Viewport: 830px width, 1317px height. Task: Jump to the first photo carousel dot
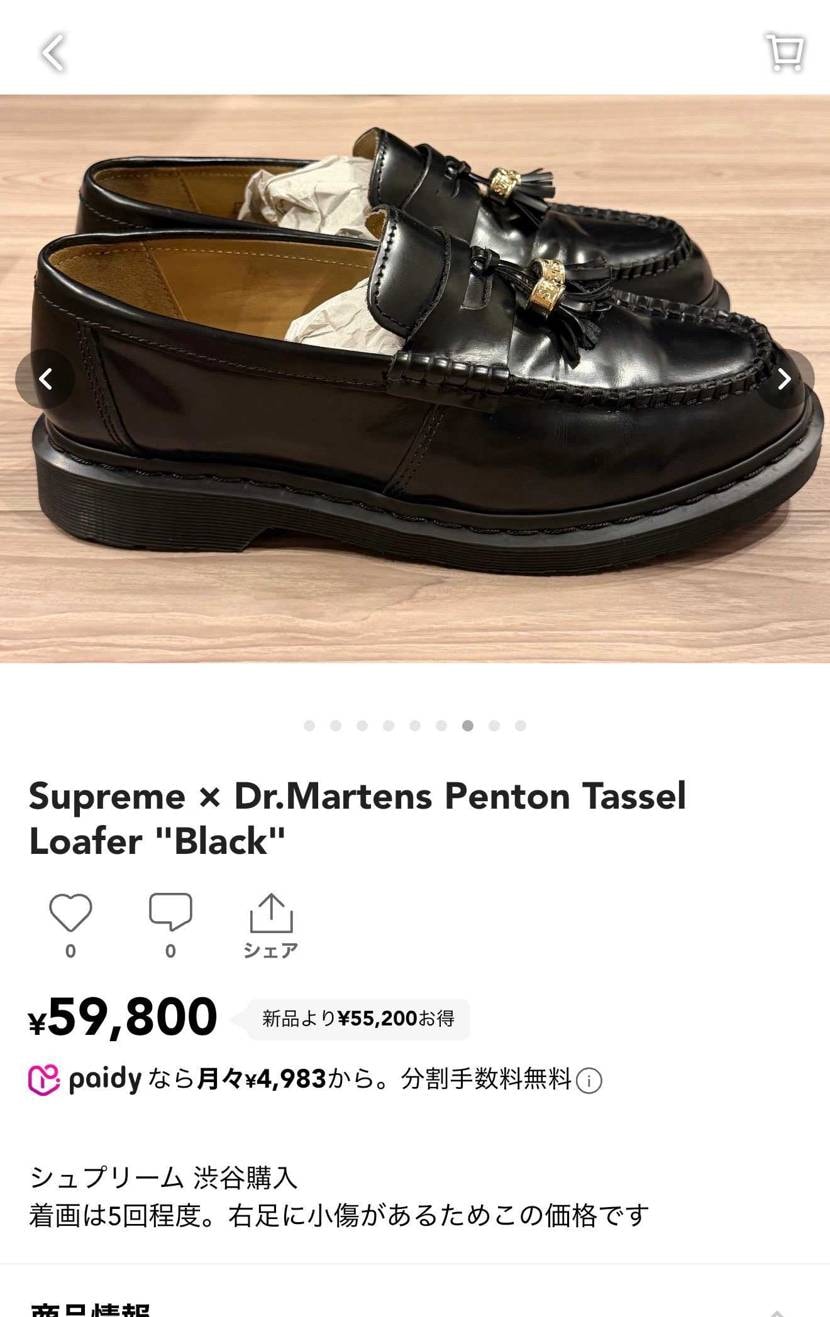click(310, 726)
